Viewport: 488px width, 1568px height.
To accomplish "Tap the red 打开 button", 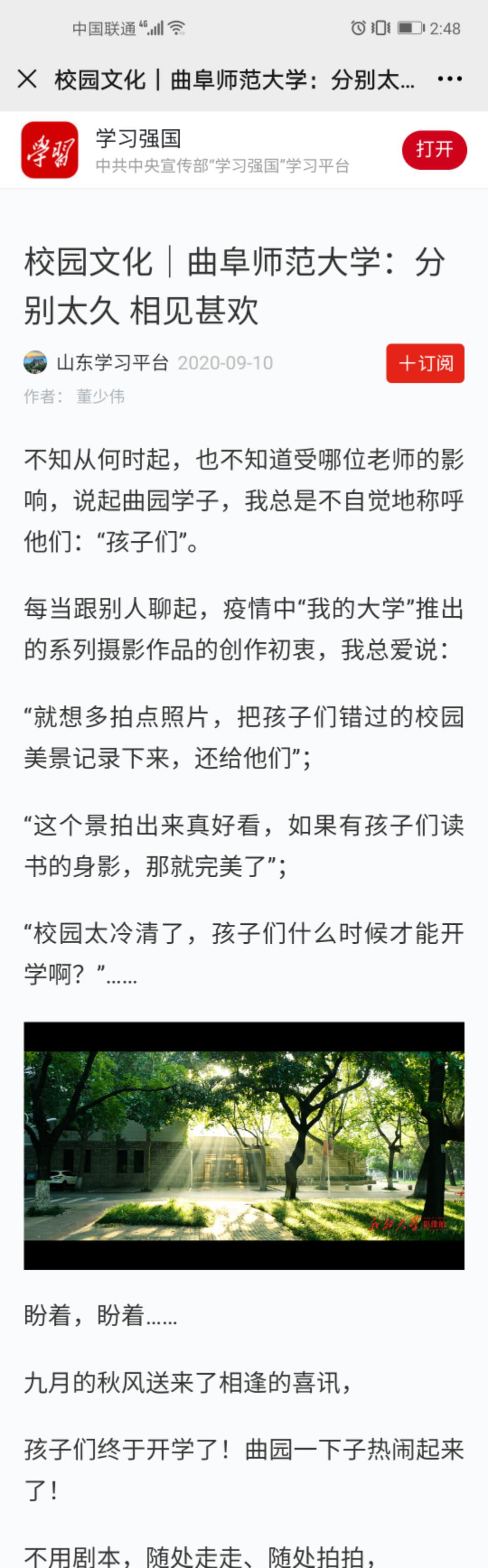I will coord(434,150).
